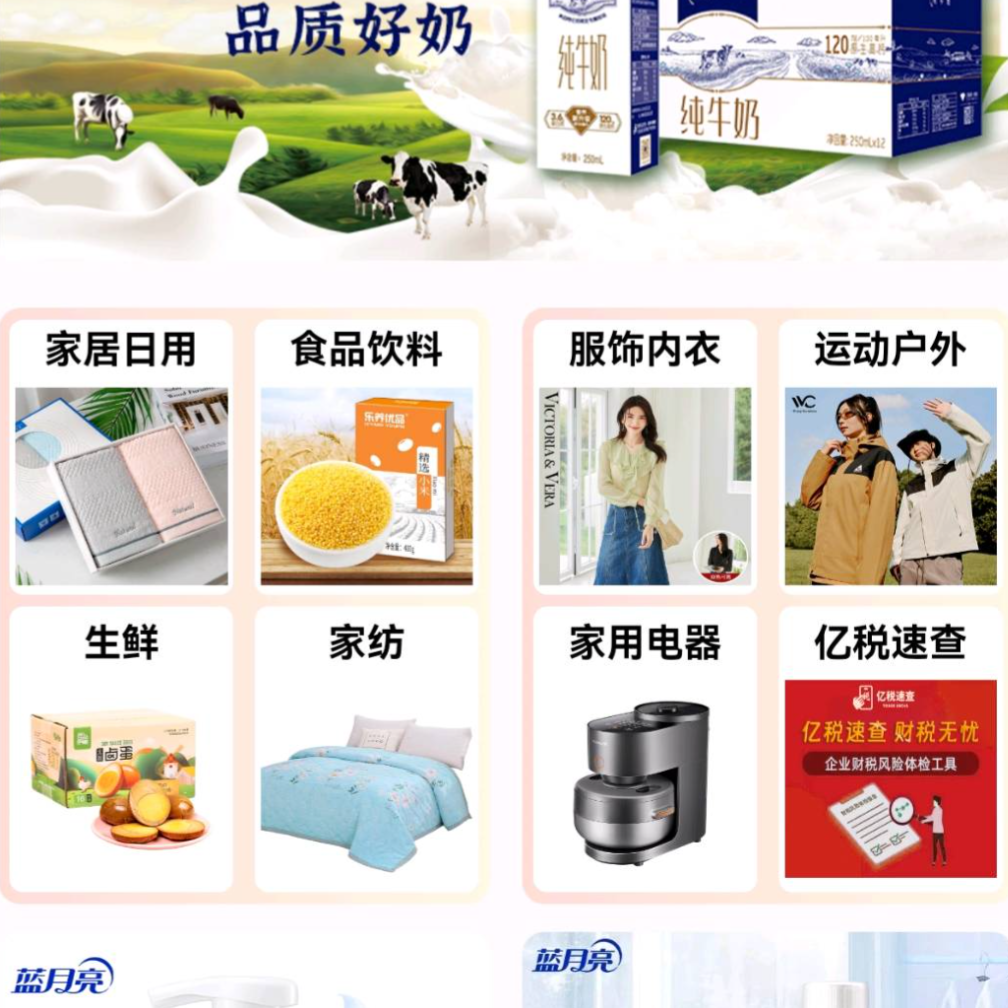Open the 家纺 bedding category
Image resolution: width=1008 pixels, height=1008 pixels.
point(366,748)
